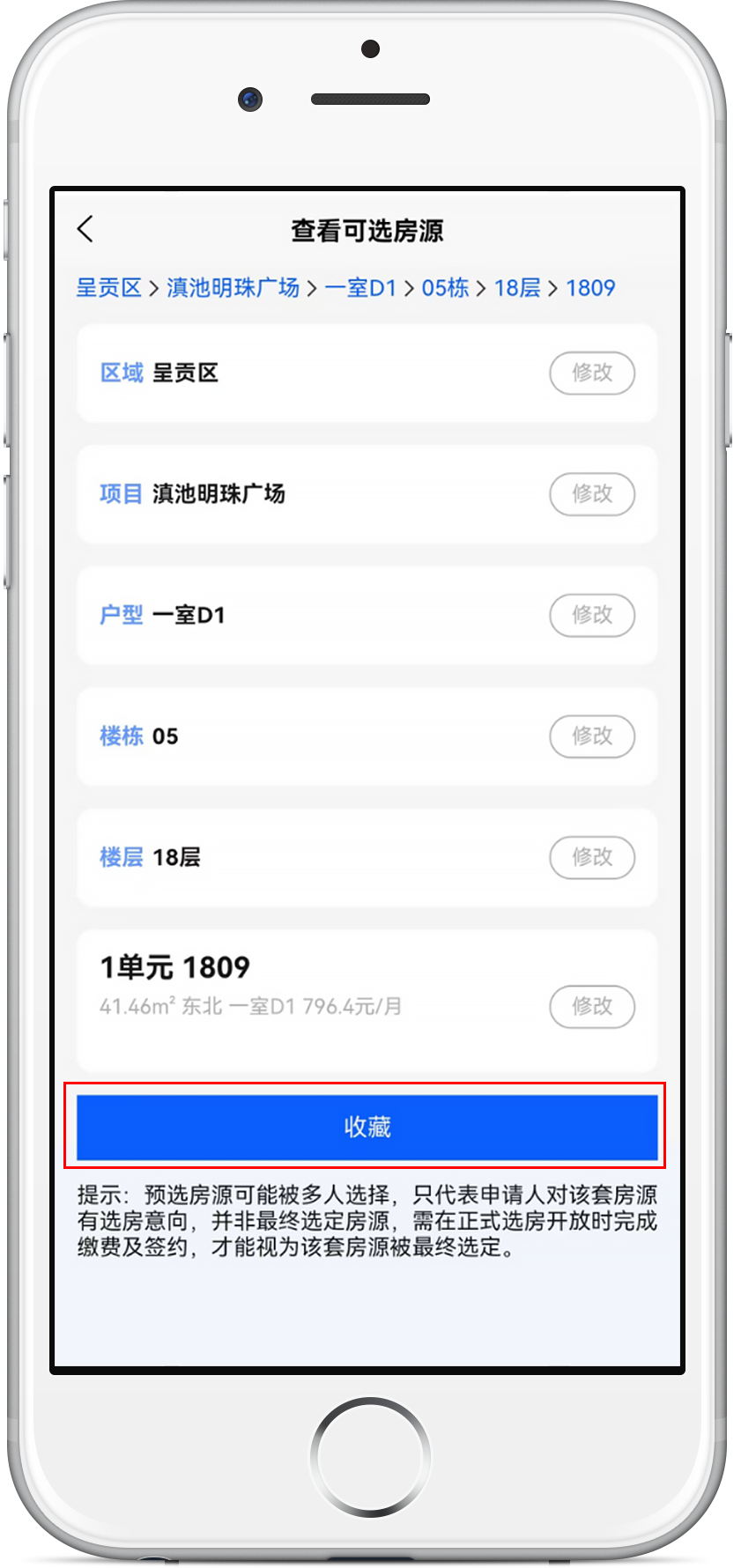
Task: Tap 修改 for 区域 呈贡区
Action: click(591, 373)
